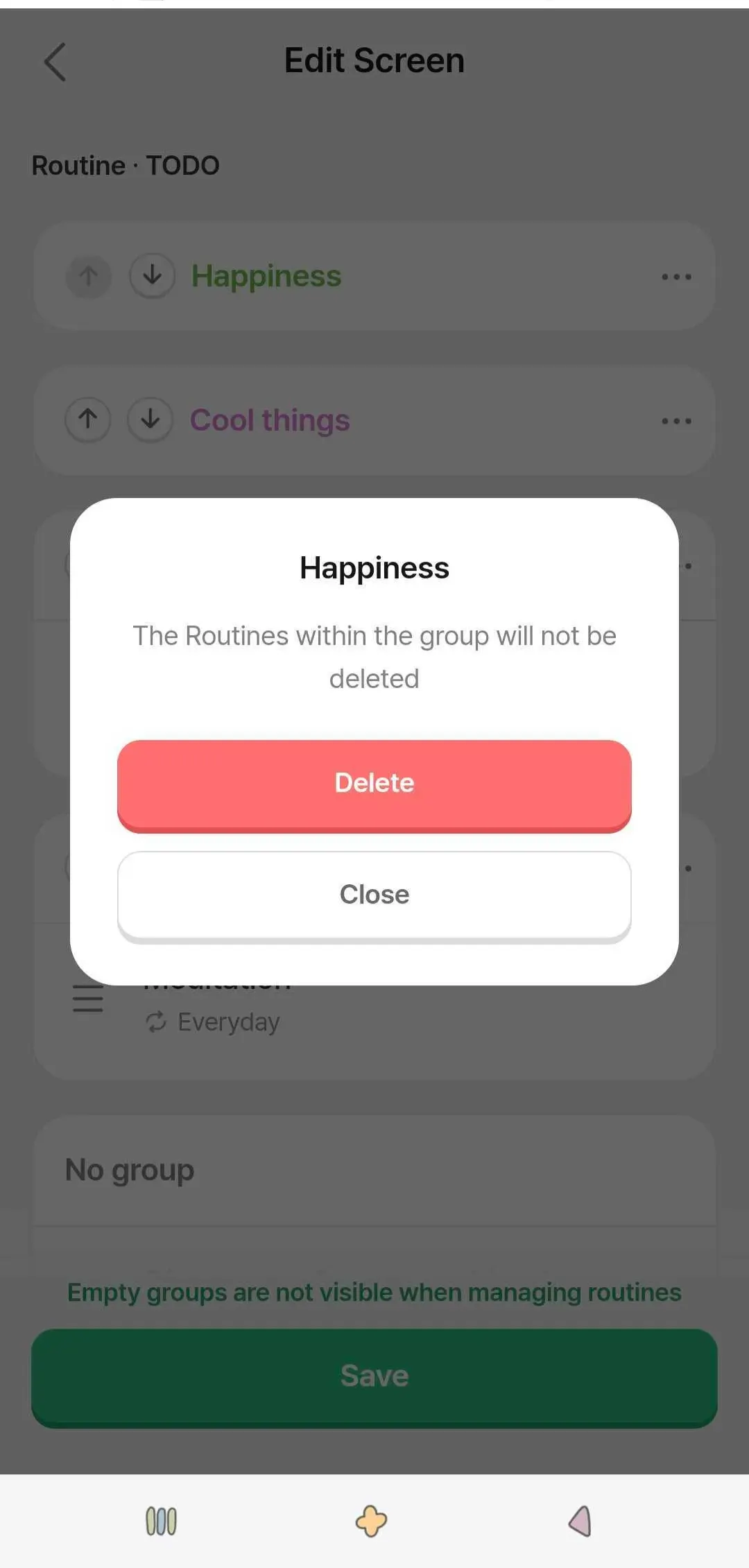The width and height of the screenshot is (749, 1568).
Task: Confirm deleting the Happiness group
Action: [x=374, y=784]
